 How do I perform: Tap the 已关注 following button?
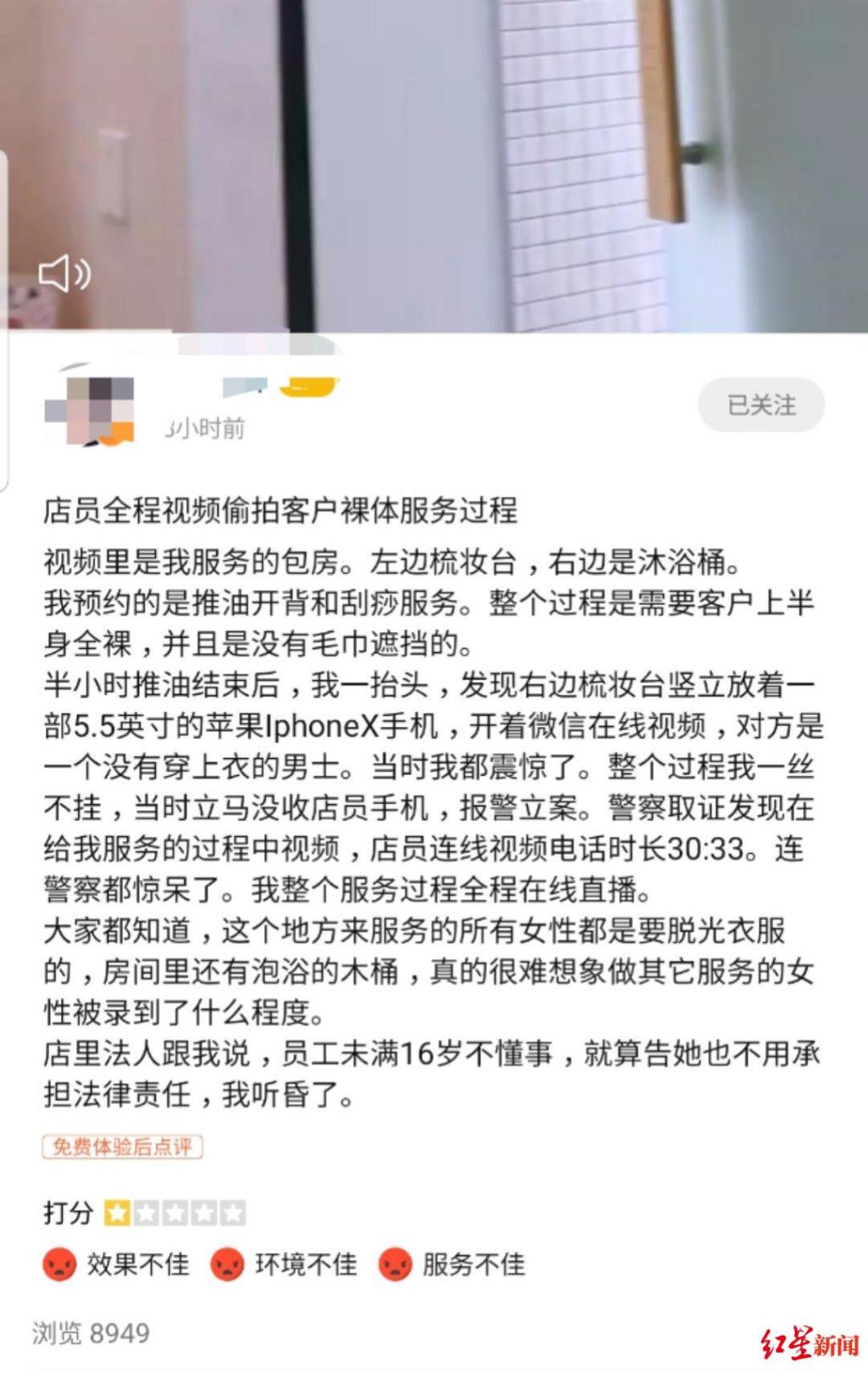(x=761, y=405)
